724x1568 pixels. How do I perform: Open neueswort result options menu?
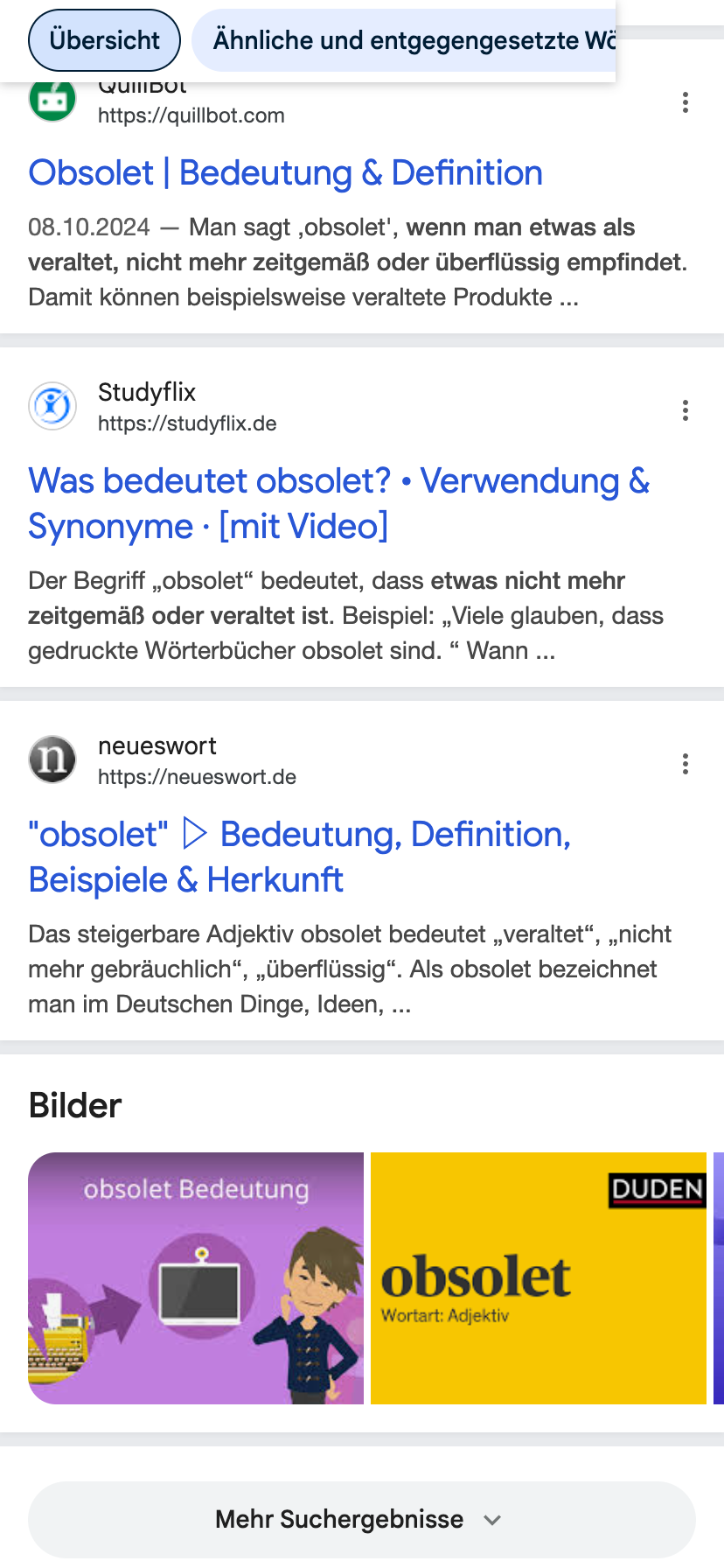686,764
